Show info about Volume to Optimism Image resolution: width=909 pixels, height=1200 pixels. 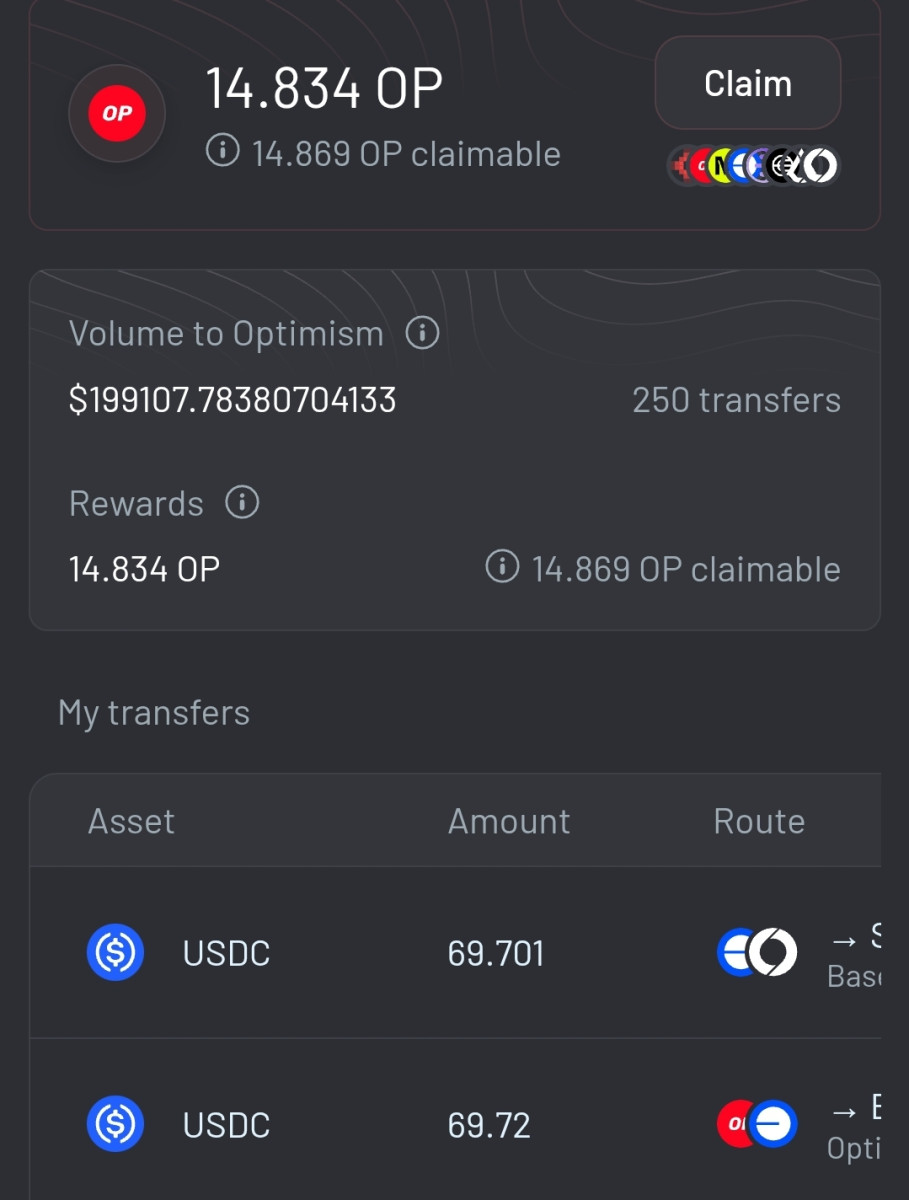pos(422,332)
